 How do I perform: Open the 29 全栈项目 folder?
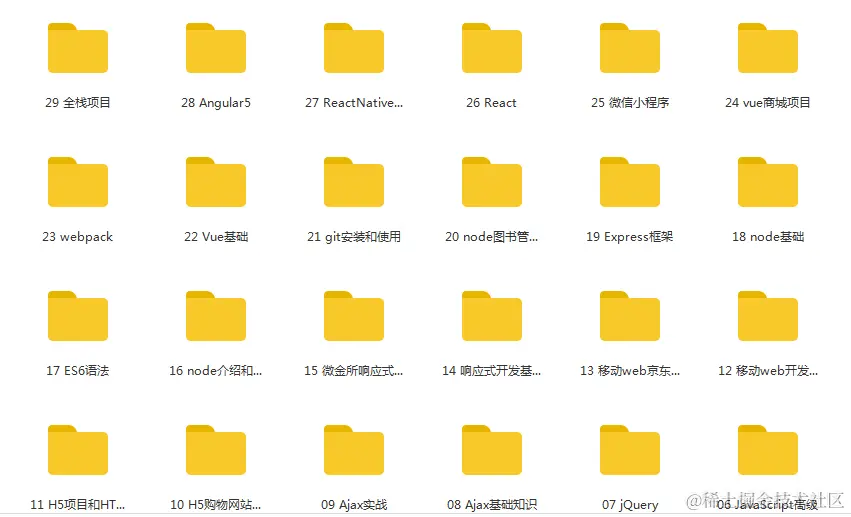(78, 49)
